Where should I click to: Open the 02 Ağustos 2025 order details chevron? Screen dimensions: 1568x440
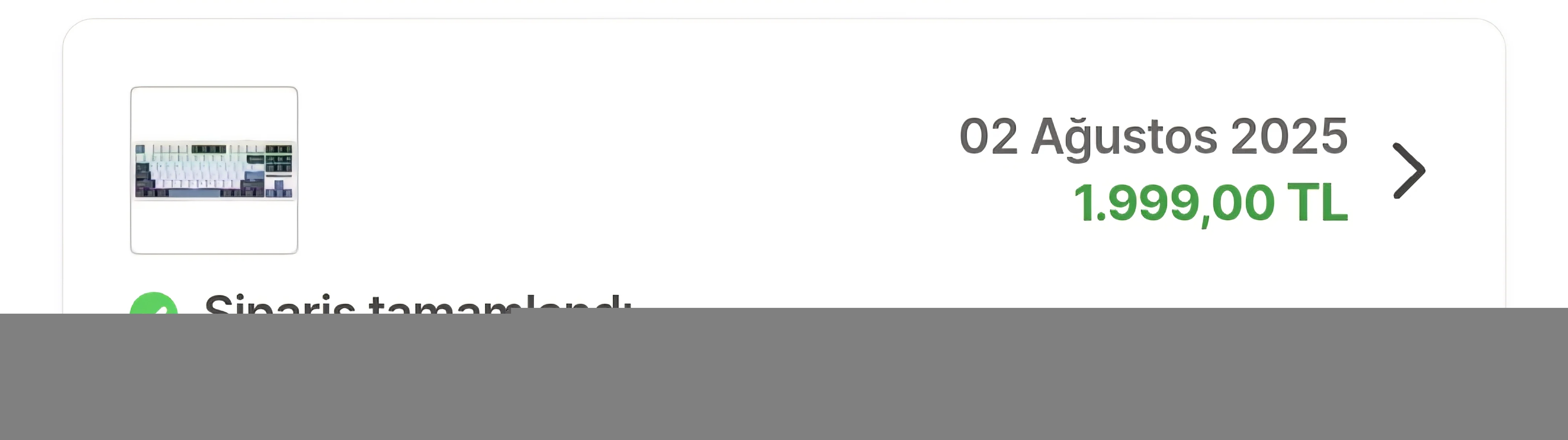[x=1409, y=170]
